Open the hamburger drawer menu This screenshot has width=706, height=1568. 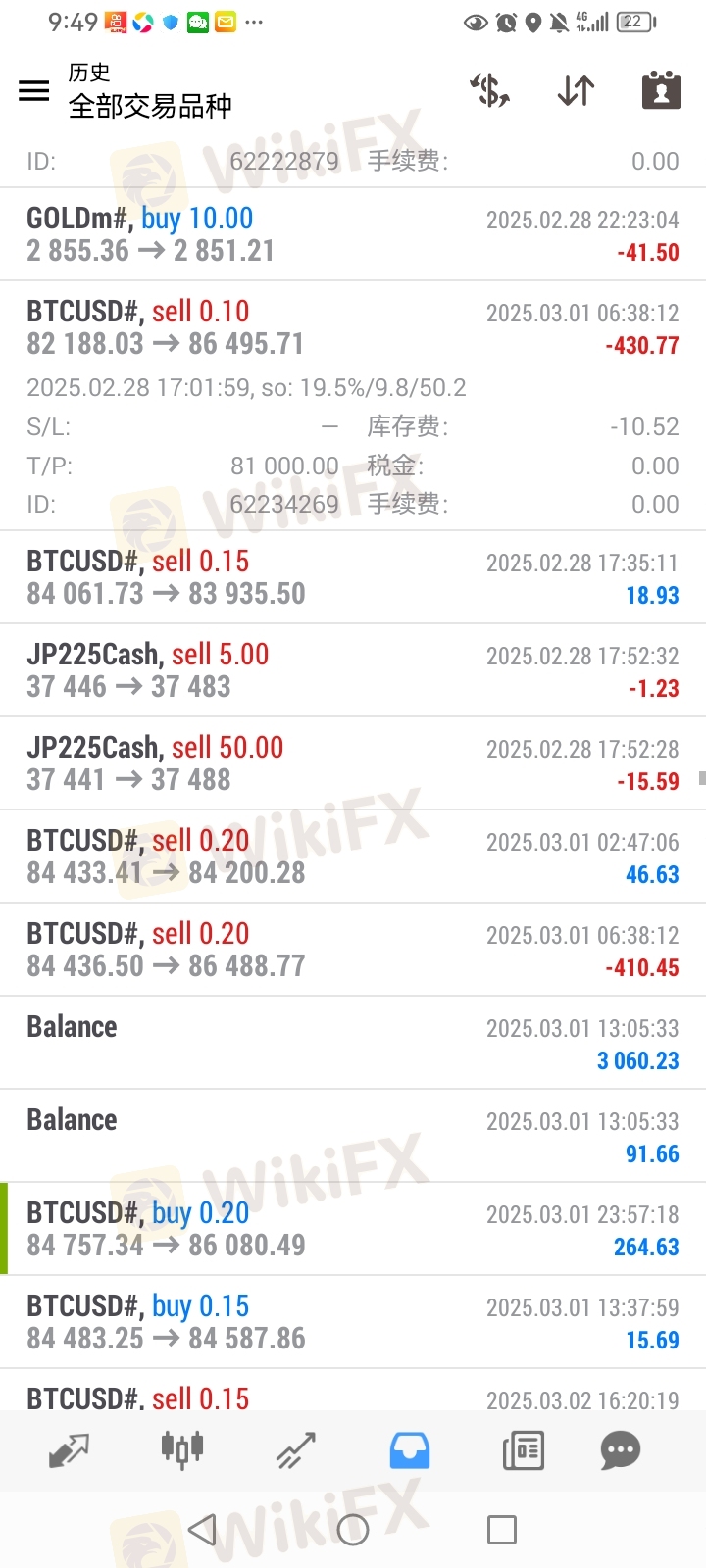point(34,91)
